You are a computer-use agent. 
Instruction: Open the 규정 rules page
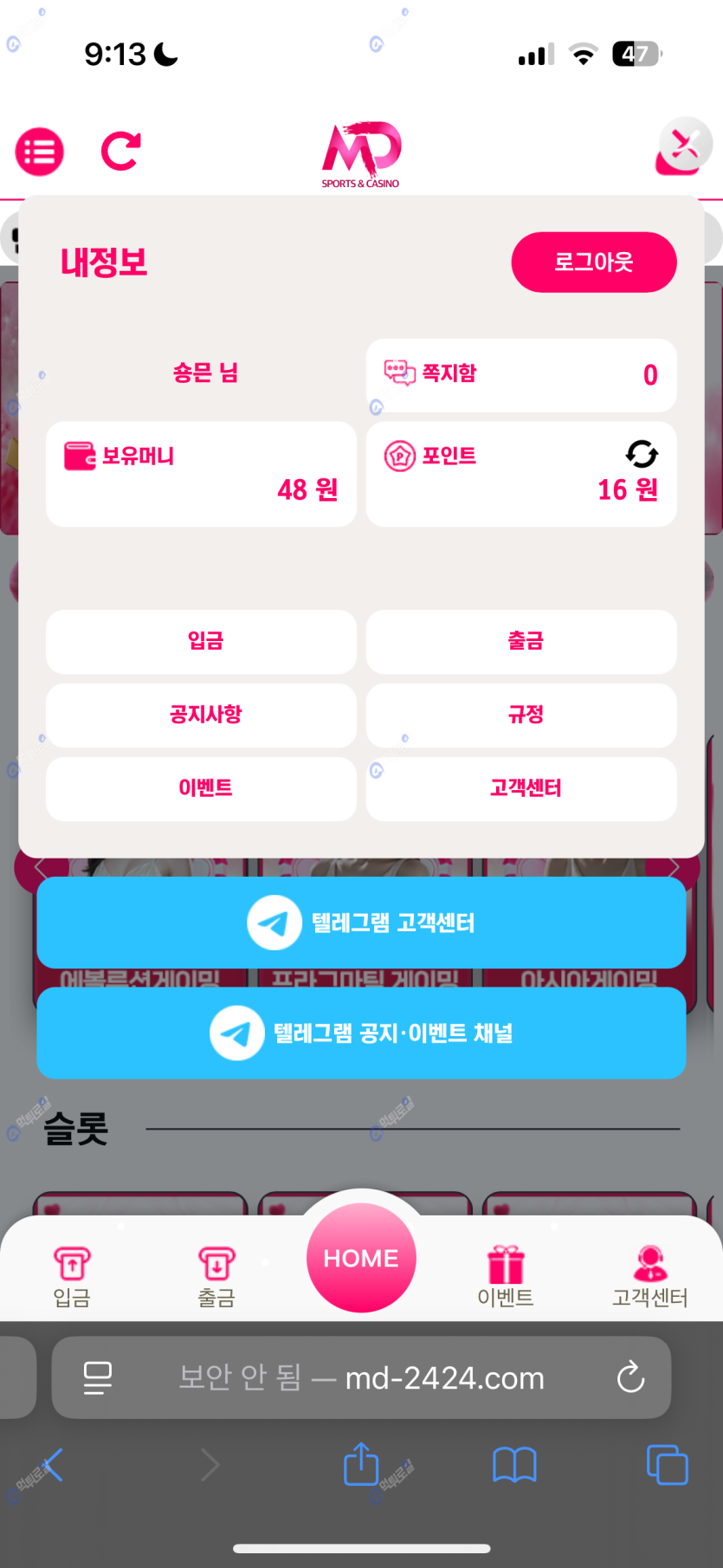point(520,715)
